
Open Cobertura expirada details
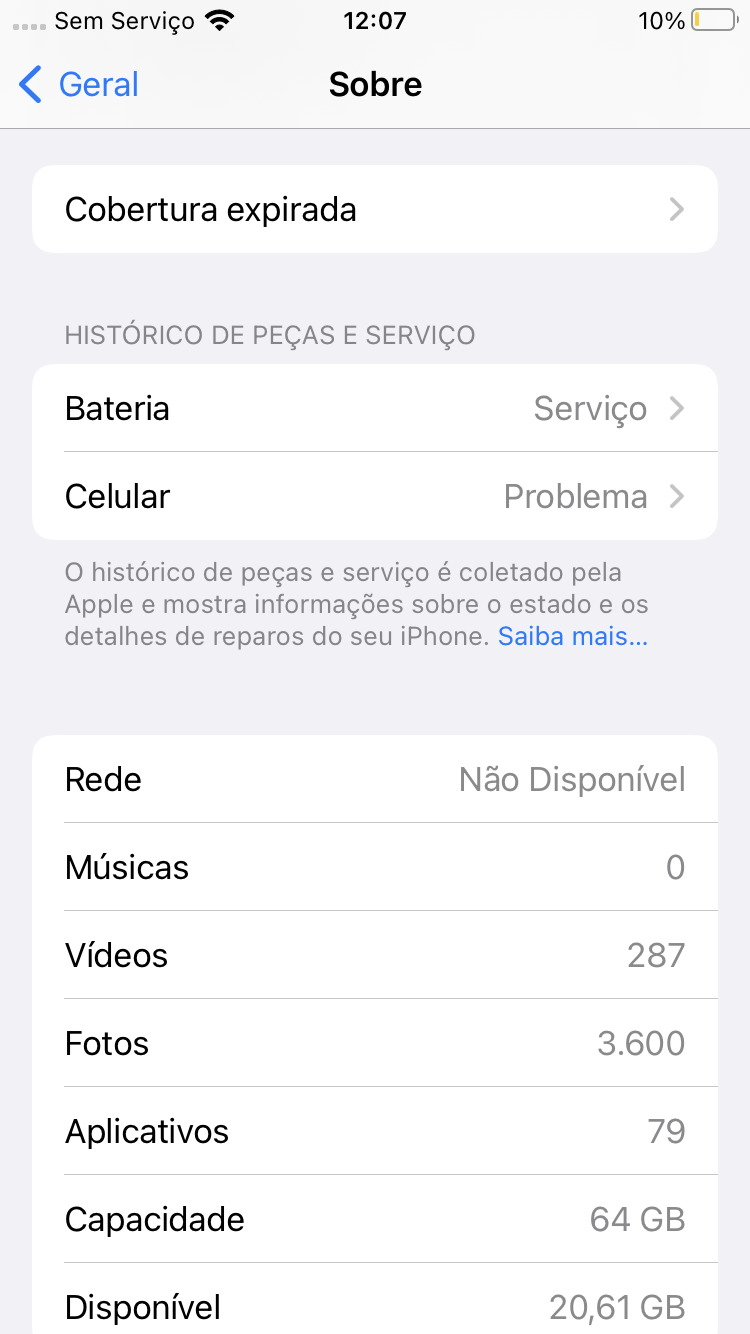pos(374,210)
